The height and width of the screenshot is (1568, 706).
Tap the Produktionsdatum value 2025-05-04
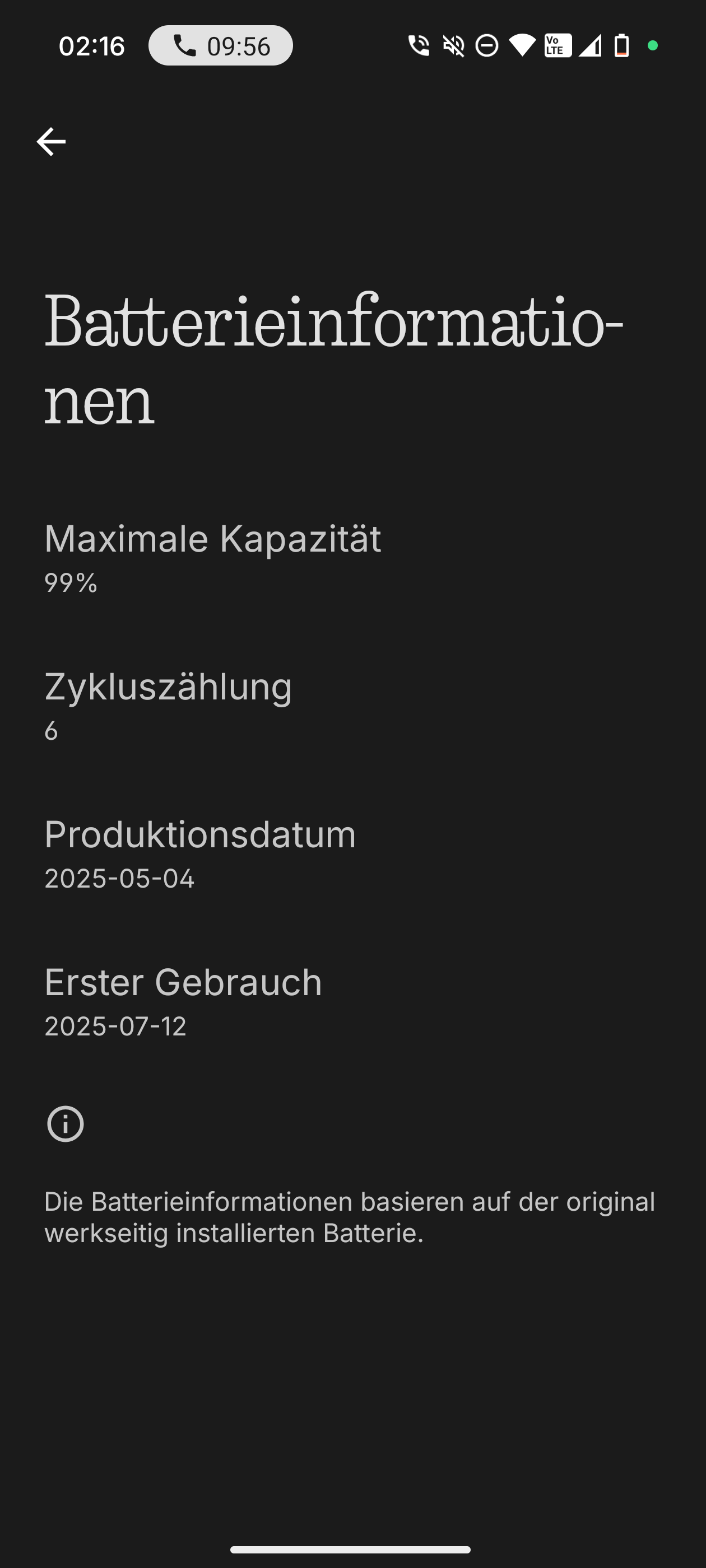point(120,878)
